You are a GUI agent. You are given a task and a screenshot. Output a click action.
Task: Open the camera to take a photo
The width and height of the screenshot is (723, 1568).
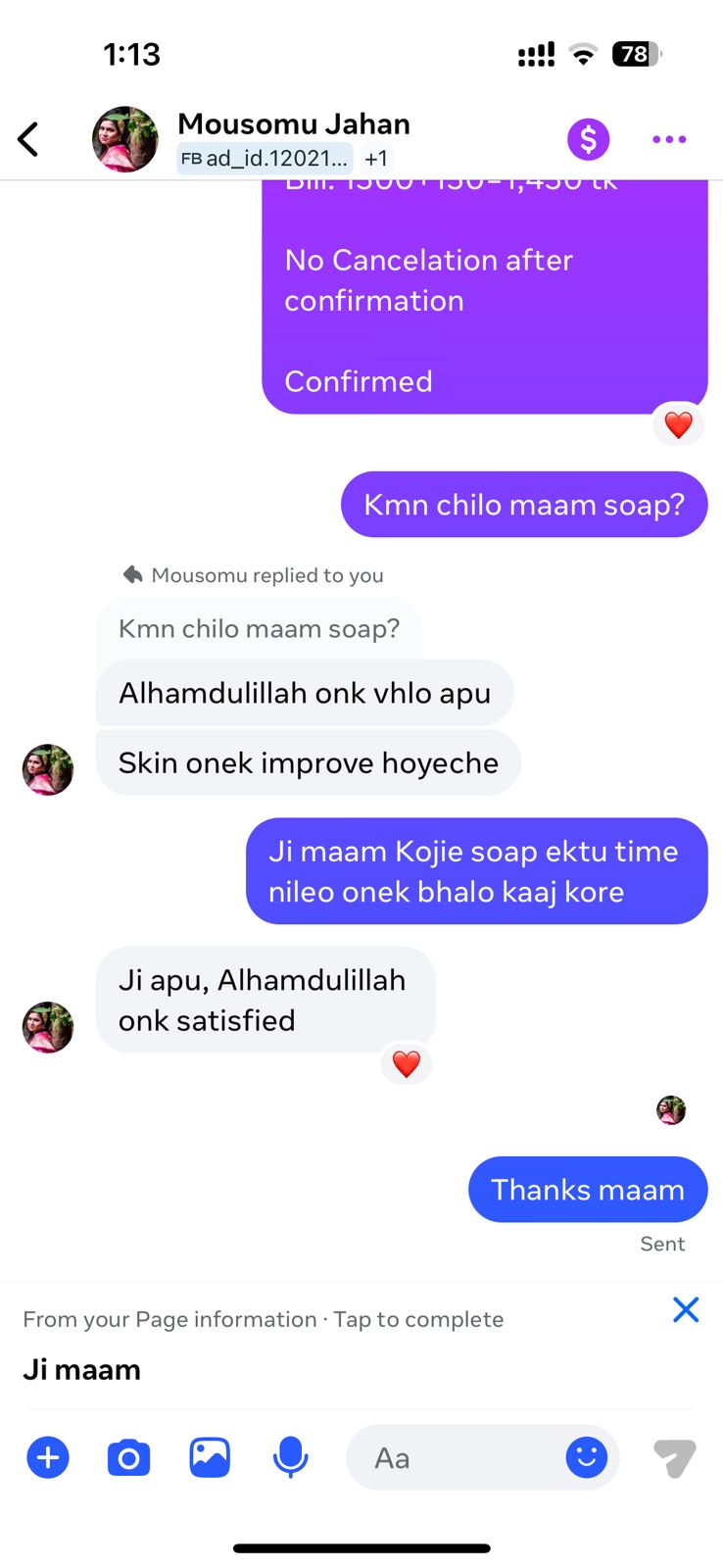pyautogui.click(x=128, y=1457)
